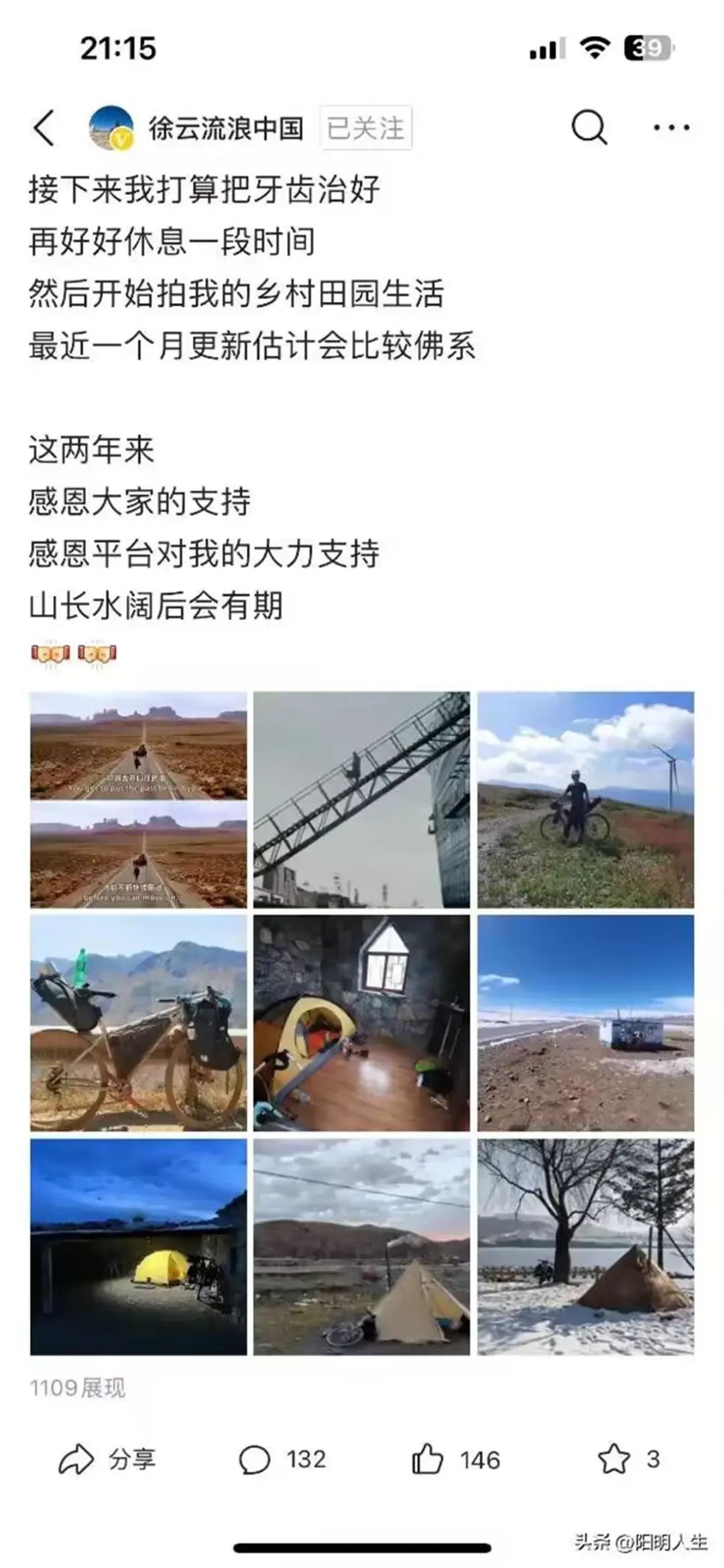
Task: Open the comments with 132 replies
Action: pyautogui.click(x=282, y=1459)
